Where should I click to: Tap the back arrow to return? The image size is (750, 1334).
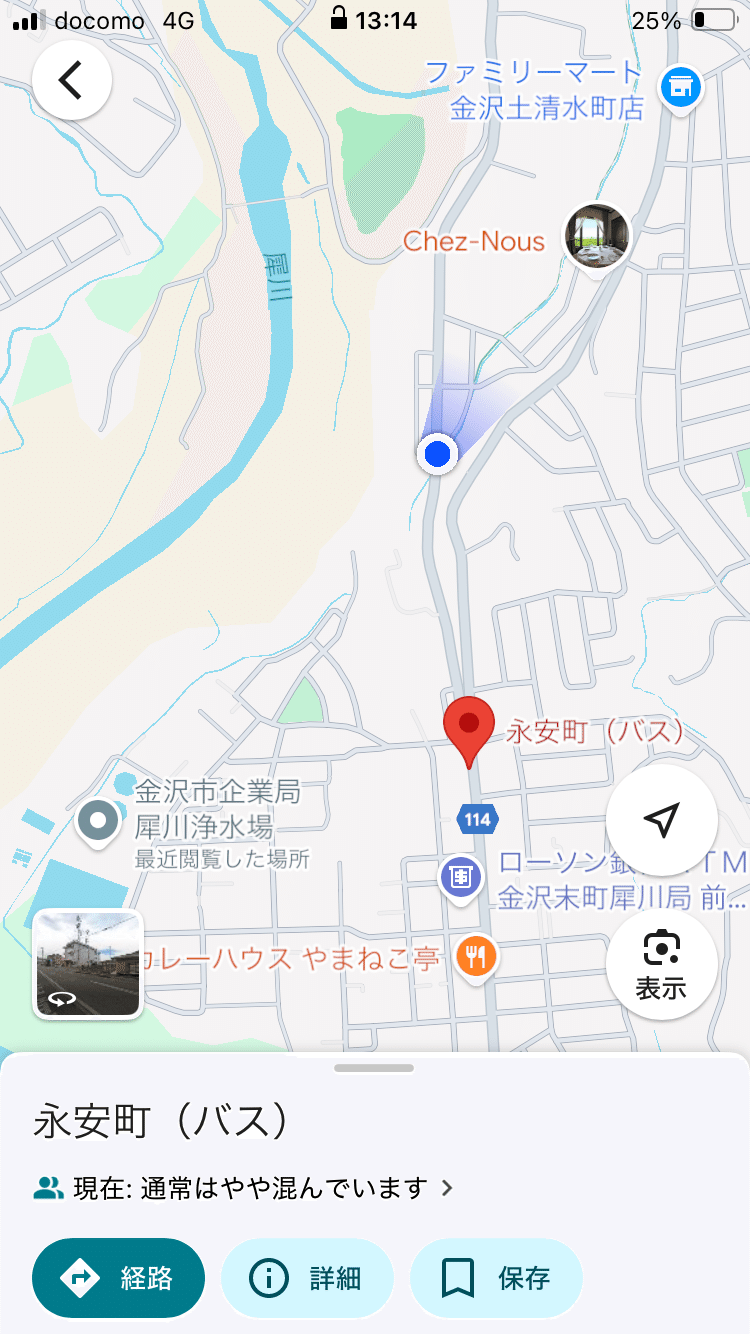pos(71,79)
